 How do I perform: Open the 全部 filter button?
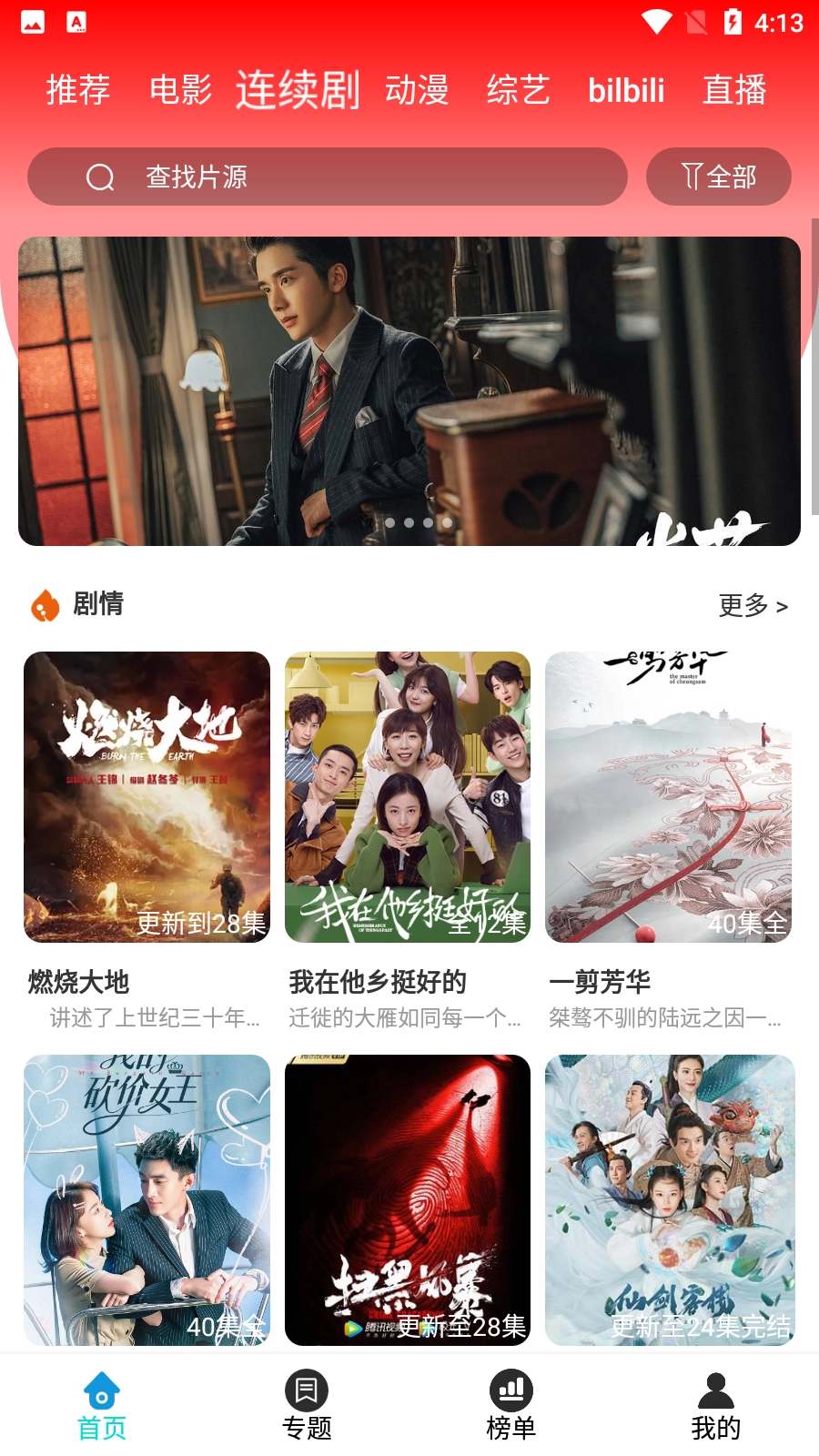point(718,177)
